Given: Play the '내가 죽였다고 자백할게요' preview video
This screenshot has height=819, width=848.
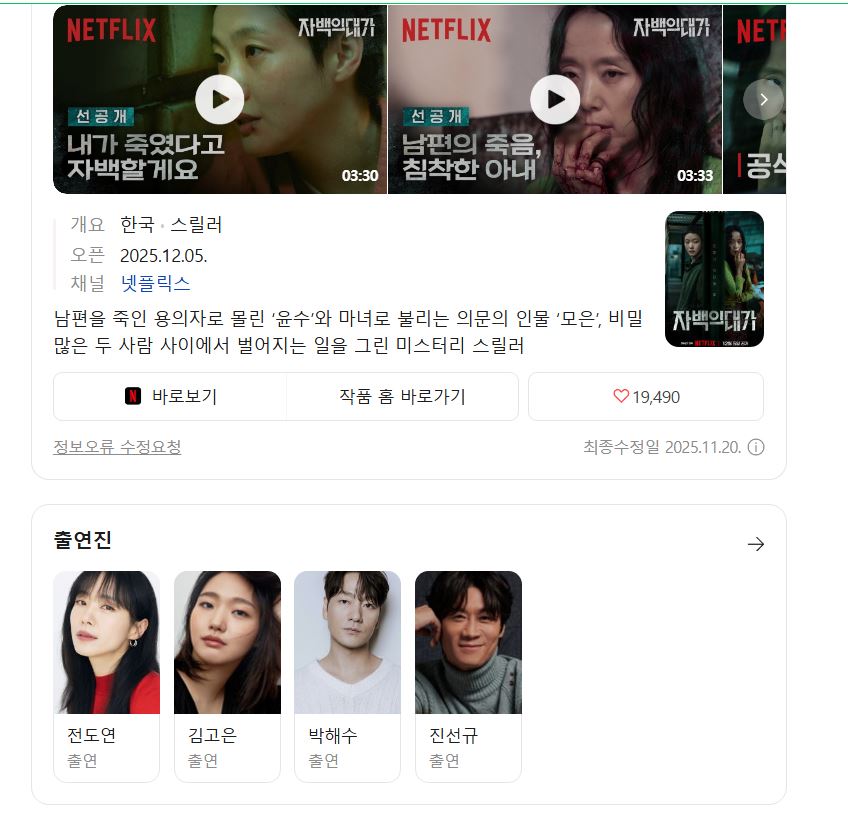Looking at the screenshot, I should coord(219,99).
